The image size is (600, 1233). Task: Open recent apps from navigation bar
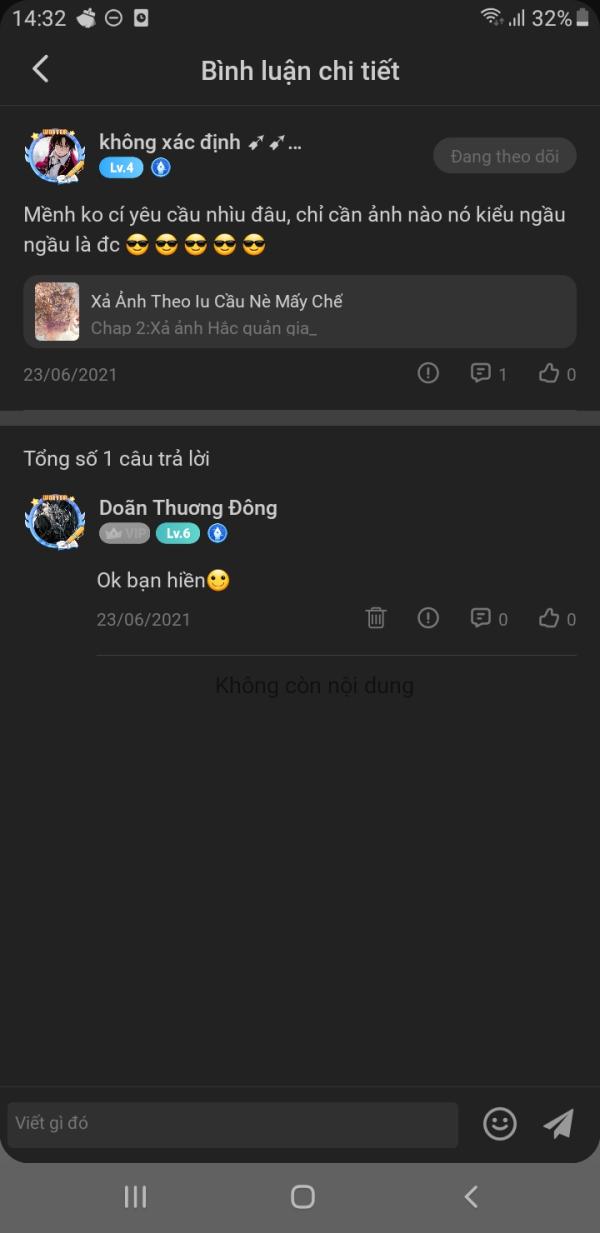tap(135, 1196)
